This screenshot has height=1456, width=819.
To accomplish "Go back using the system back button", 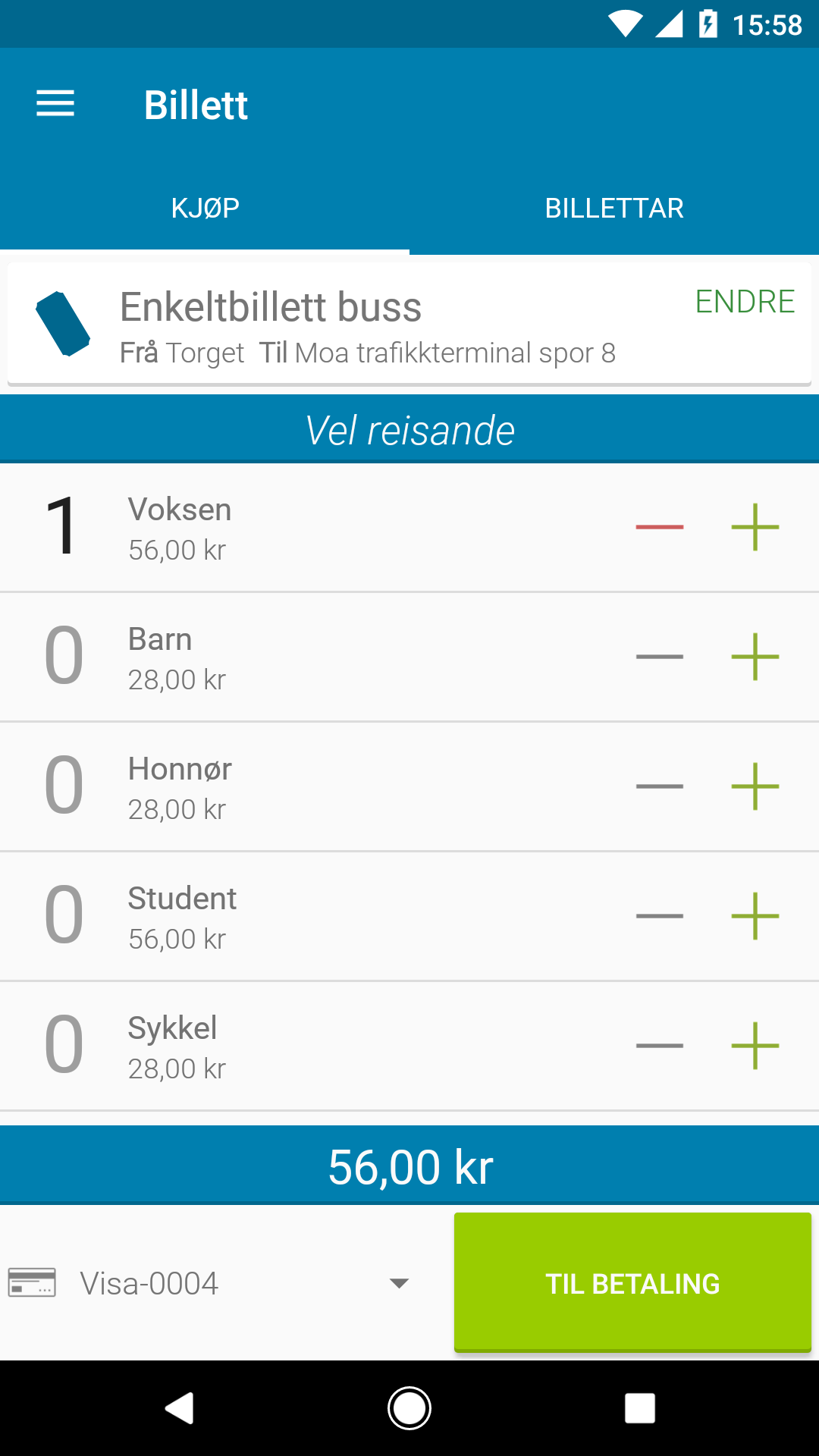I will (180, 1408).
